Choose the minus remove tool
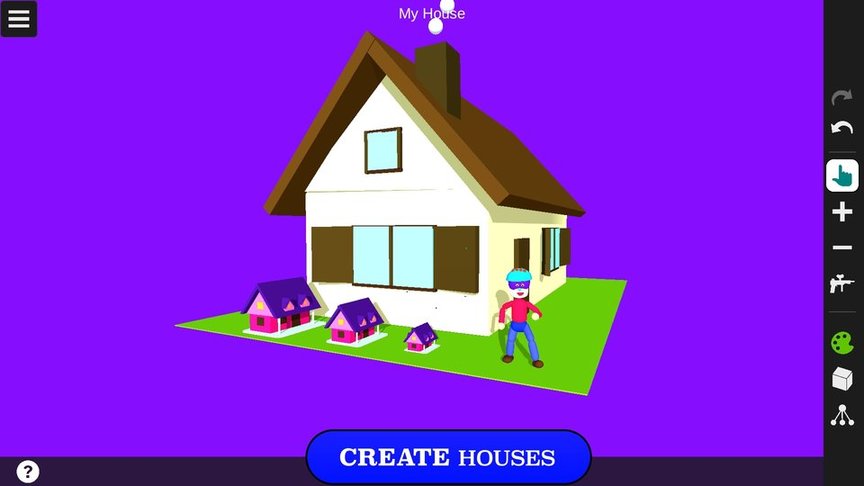864x486 pixels. click(x=842, y=248)
